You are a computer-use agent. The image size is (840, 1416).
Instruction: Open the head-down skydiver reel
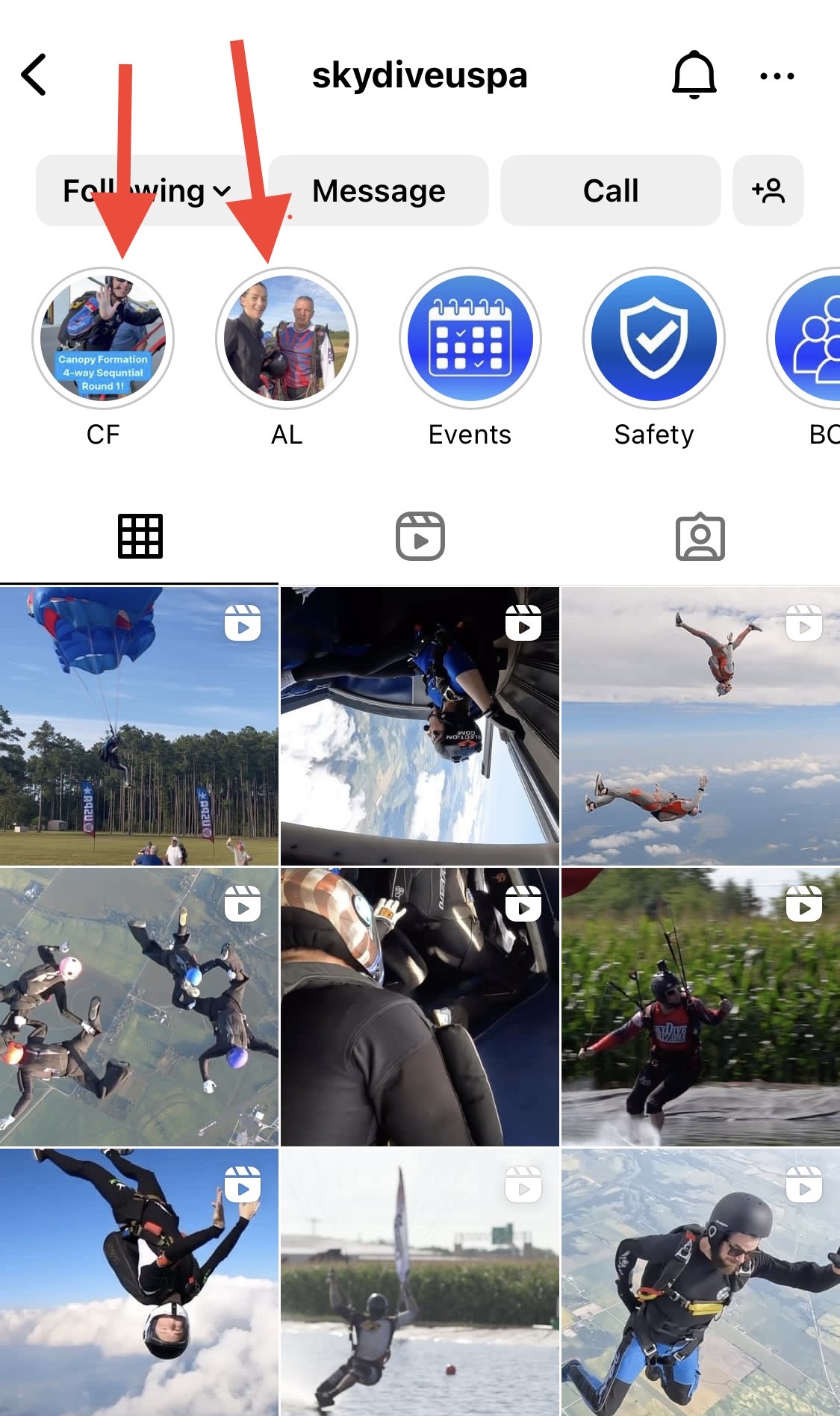(139, 1282)
